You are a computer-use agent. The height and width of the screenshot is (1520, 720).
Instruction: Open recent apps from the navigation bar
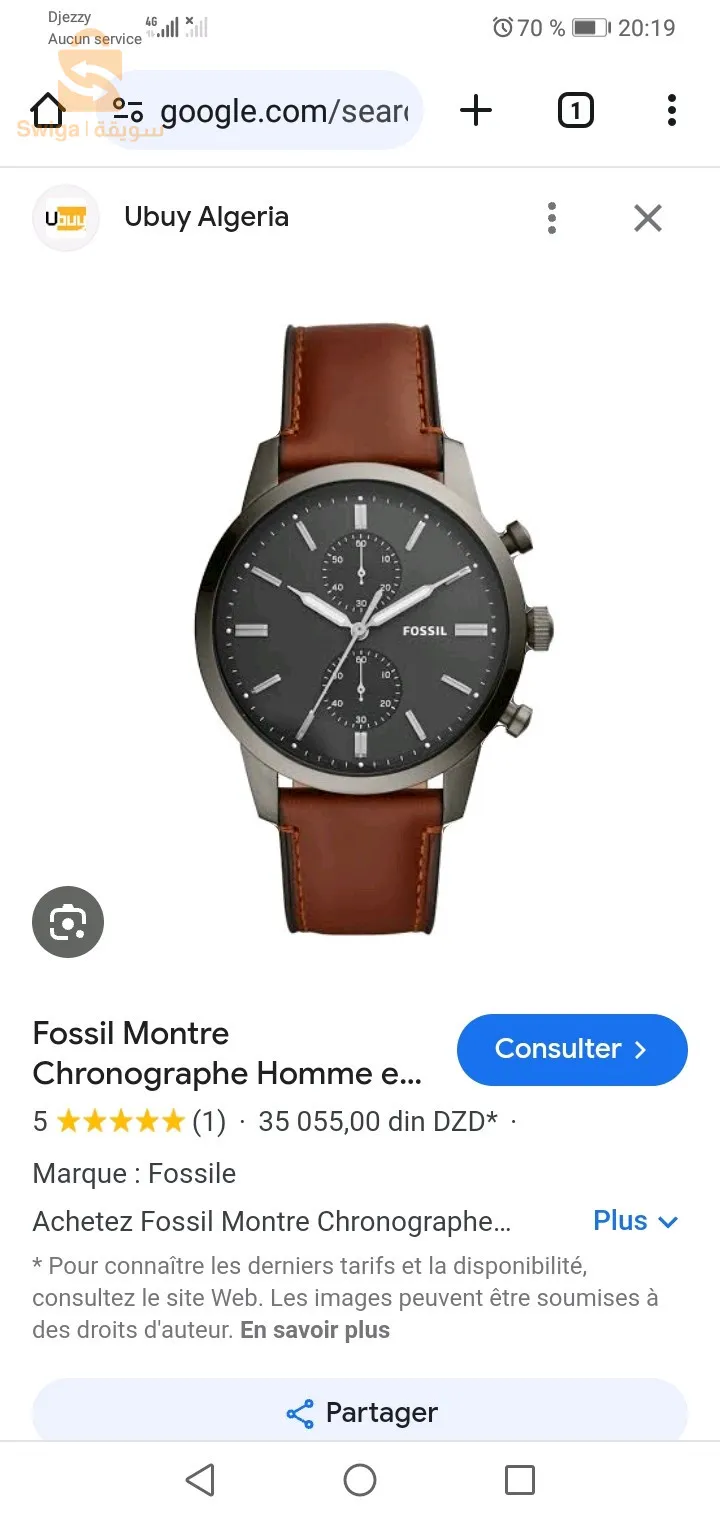point(519,1480)
